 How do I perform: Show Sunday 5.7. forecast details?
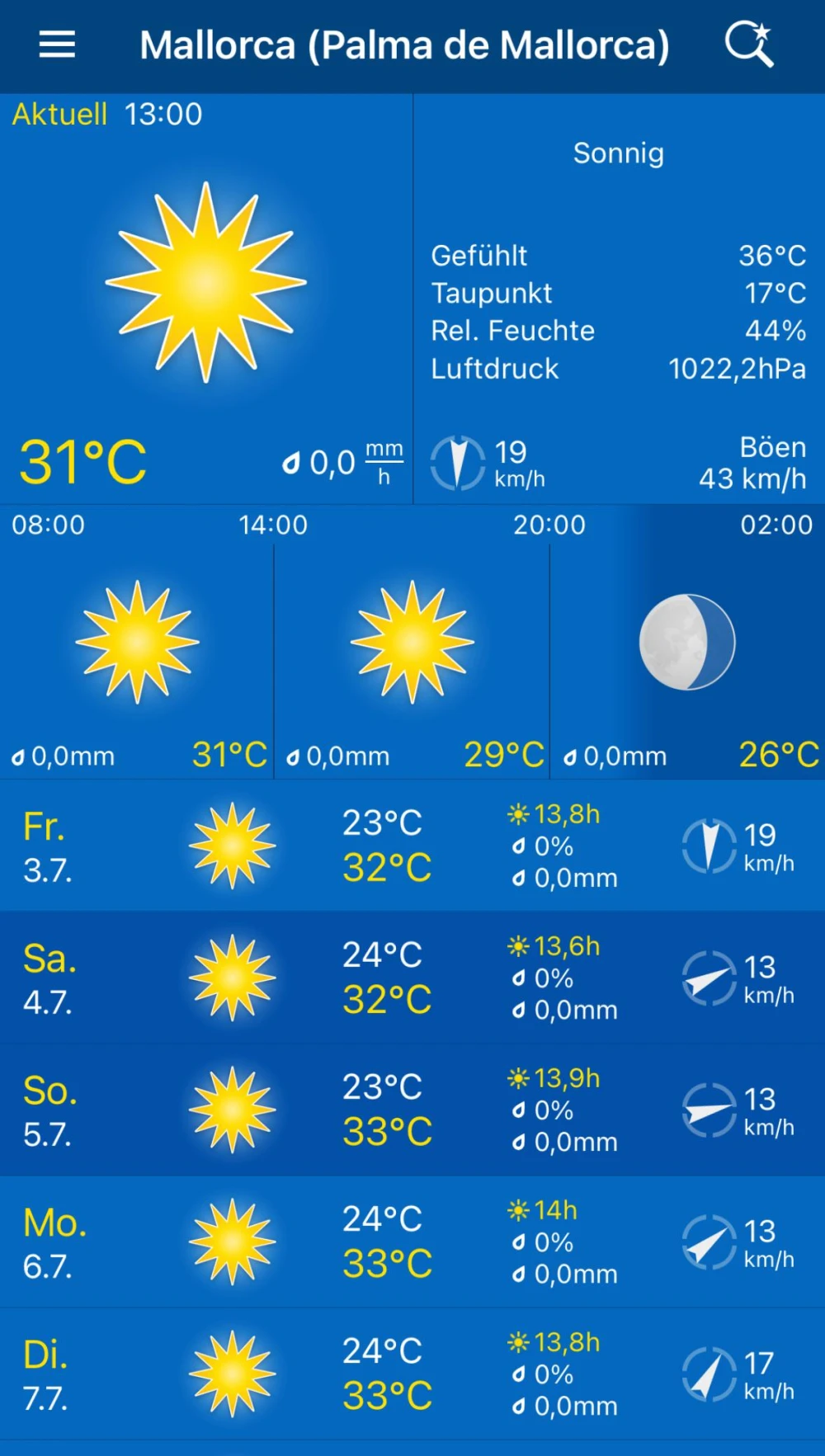point(412,1110)
